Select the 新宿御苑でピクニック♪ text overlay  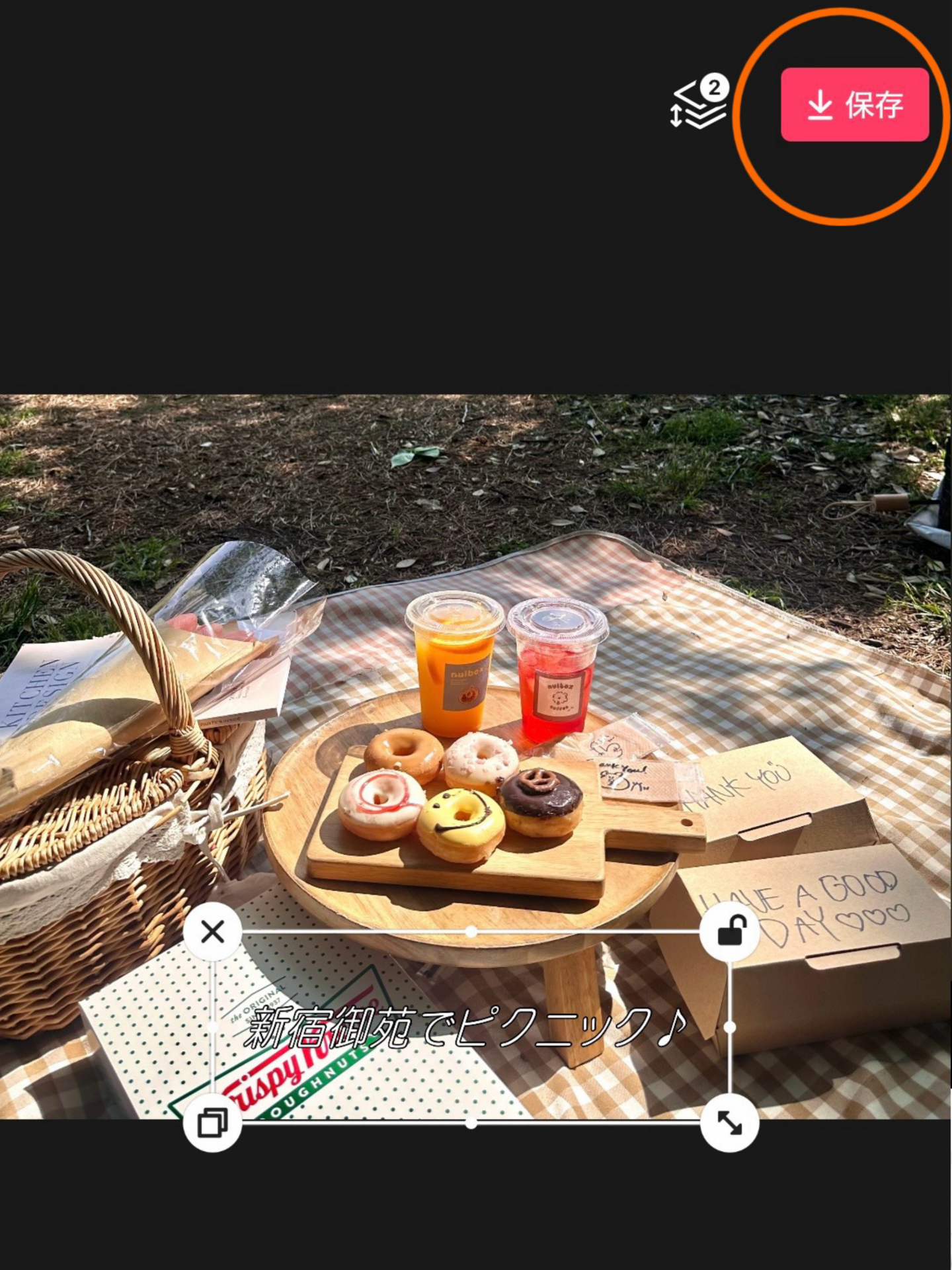(x=466, y=1027)
